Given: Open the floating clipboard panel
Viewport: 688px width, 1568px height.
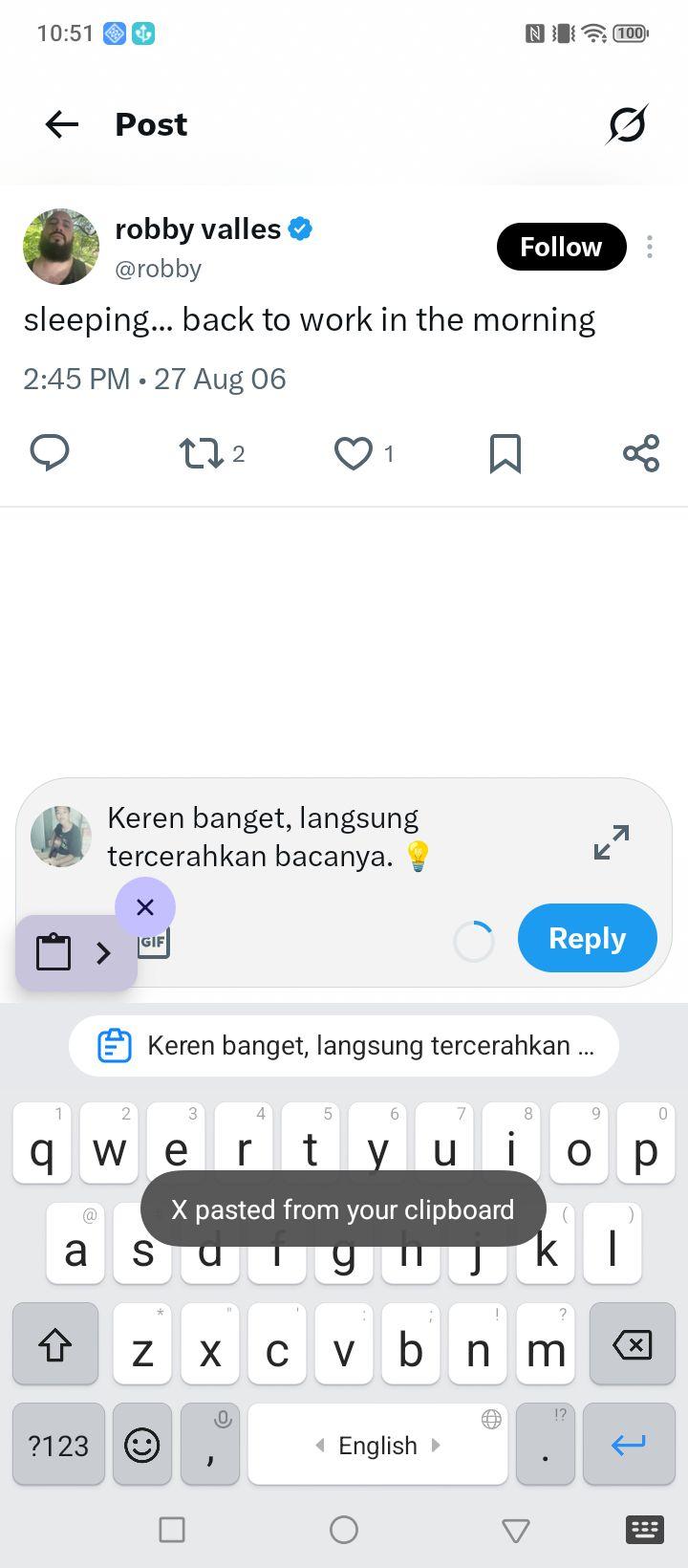Looking at the screenshot, I should 76,952.
